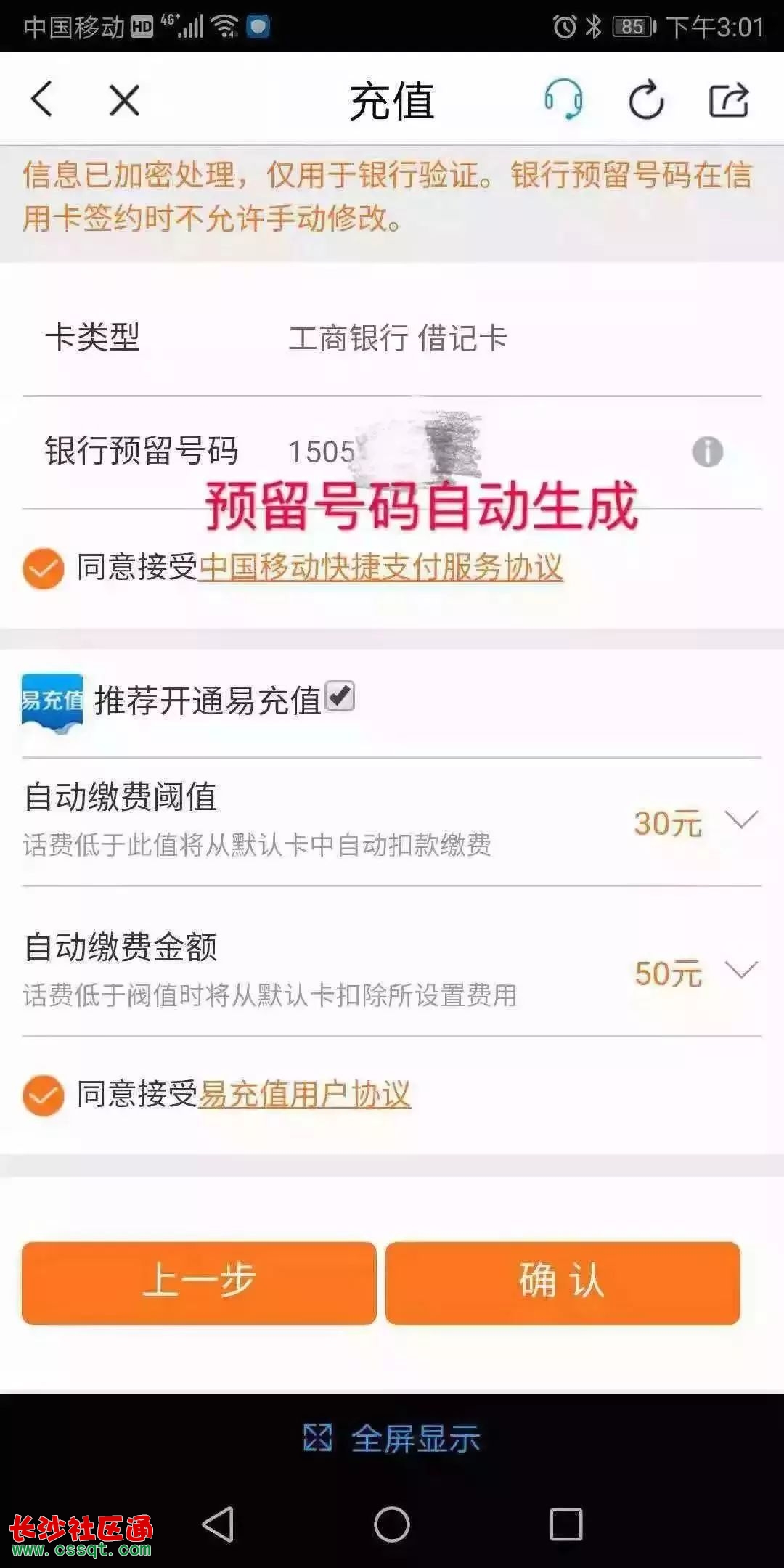This screenshot has width=784, height=1568.
Task: Switch to 全屏显示 full screen mode
Action: [392, 1438]
